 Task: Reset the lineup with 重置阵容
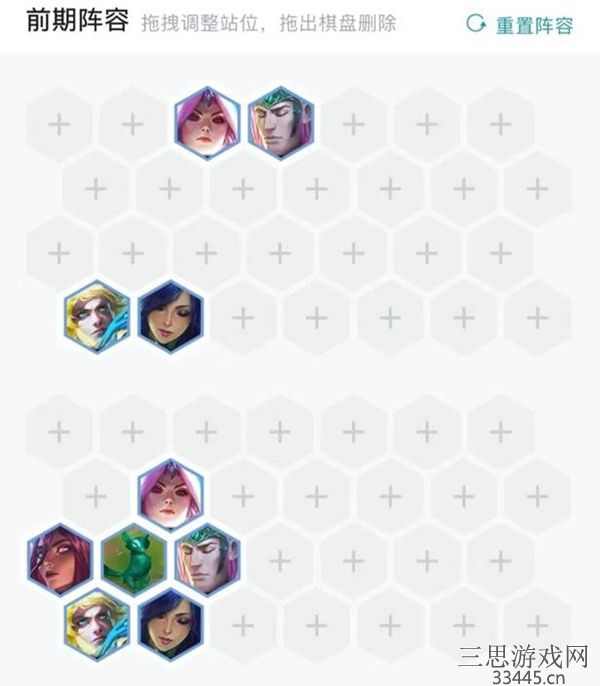pos(522,25)
